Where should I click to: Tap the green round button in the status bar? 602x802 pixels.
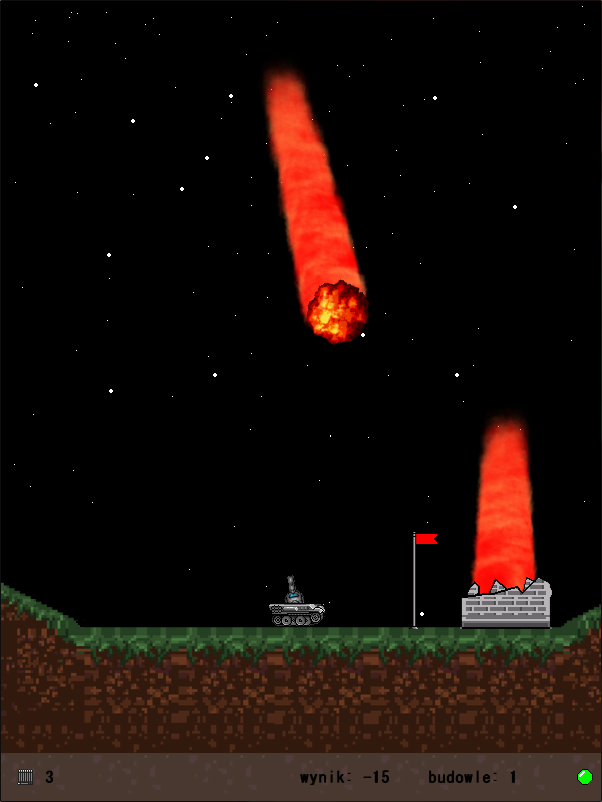tap(585, 777)
